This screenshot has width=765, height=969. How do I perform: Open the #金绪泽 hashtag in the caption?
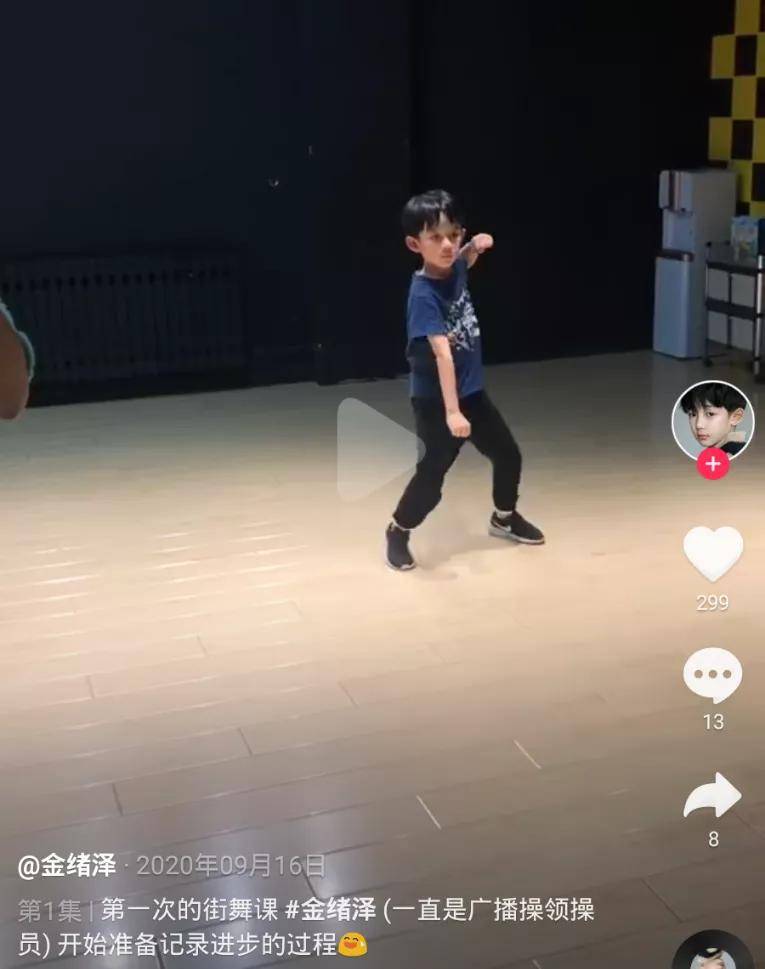[x=330, y=910]
